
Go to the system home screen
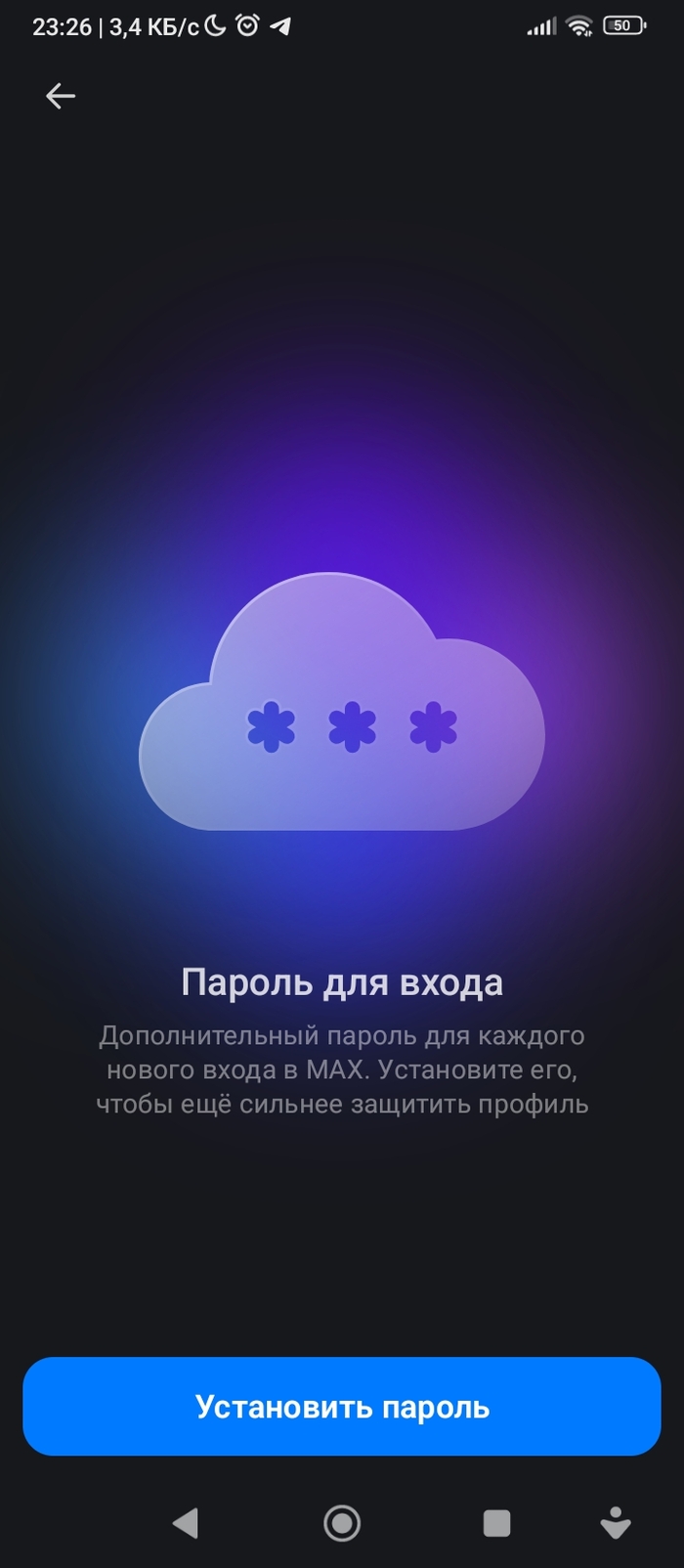pos(342,1523)
